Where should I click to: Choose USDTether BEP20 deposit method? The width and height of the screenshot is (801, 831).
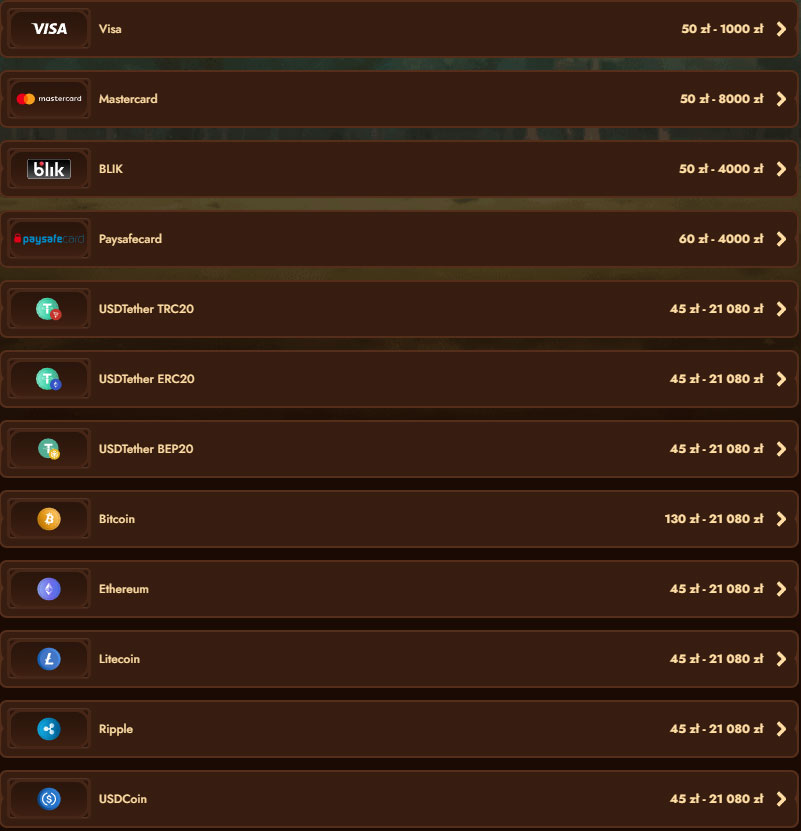[x=400, y=449]
